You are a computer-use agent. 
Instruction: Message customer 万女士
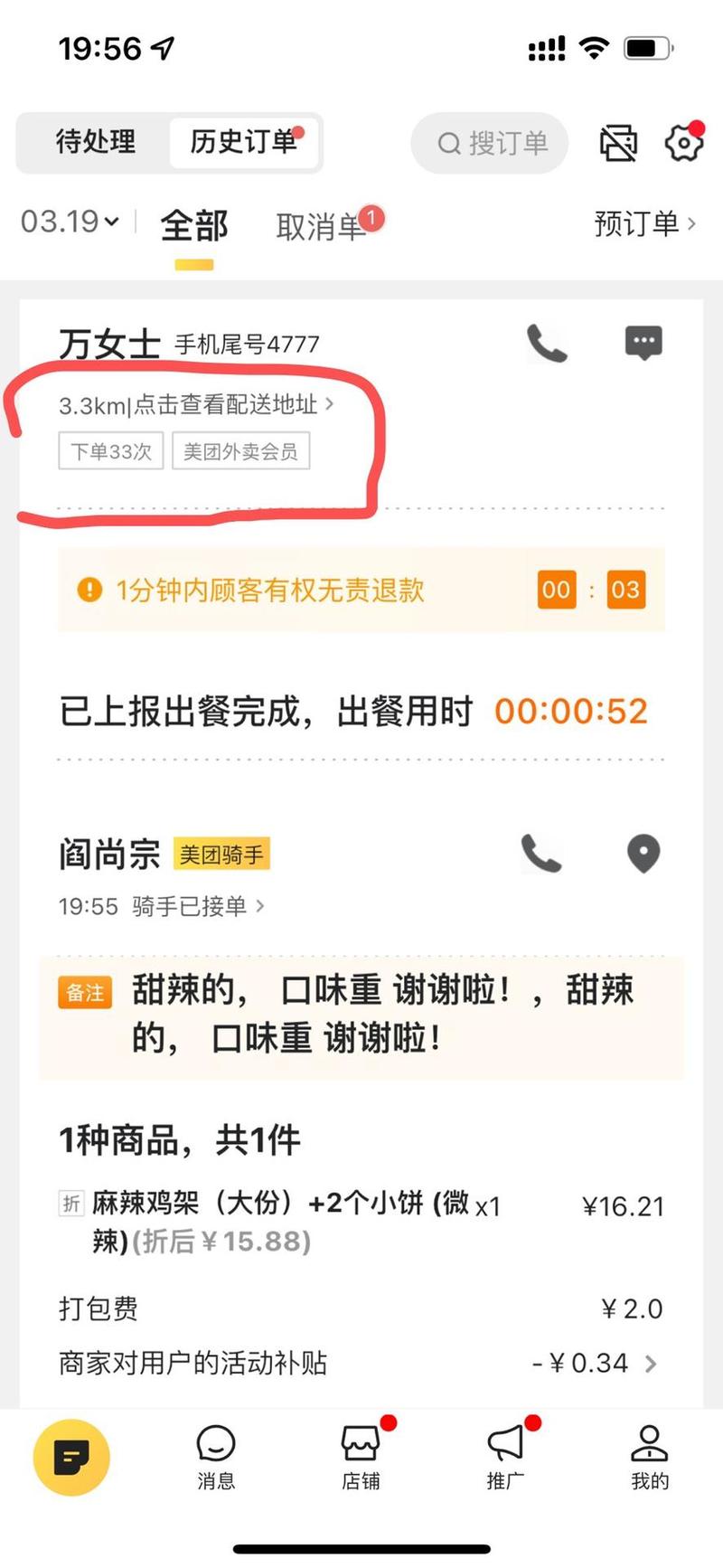(643, 343)
